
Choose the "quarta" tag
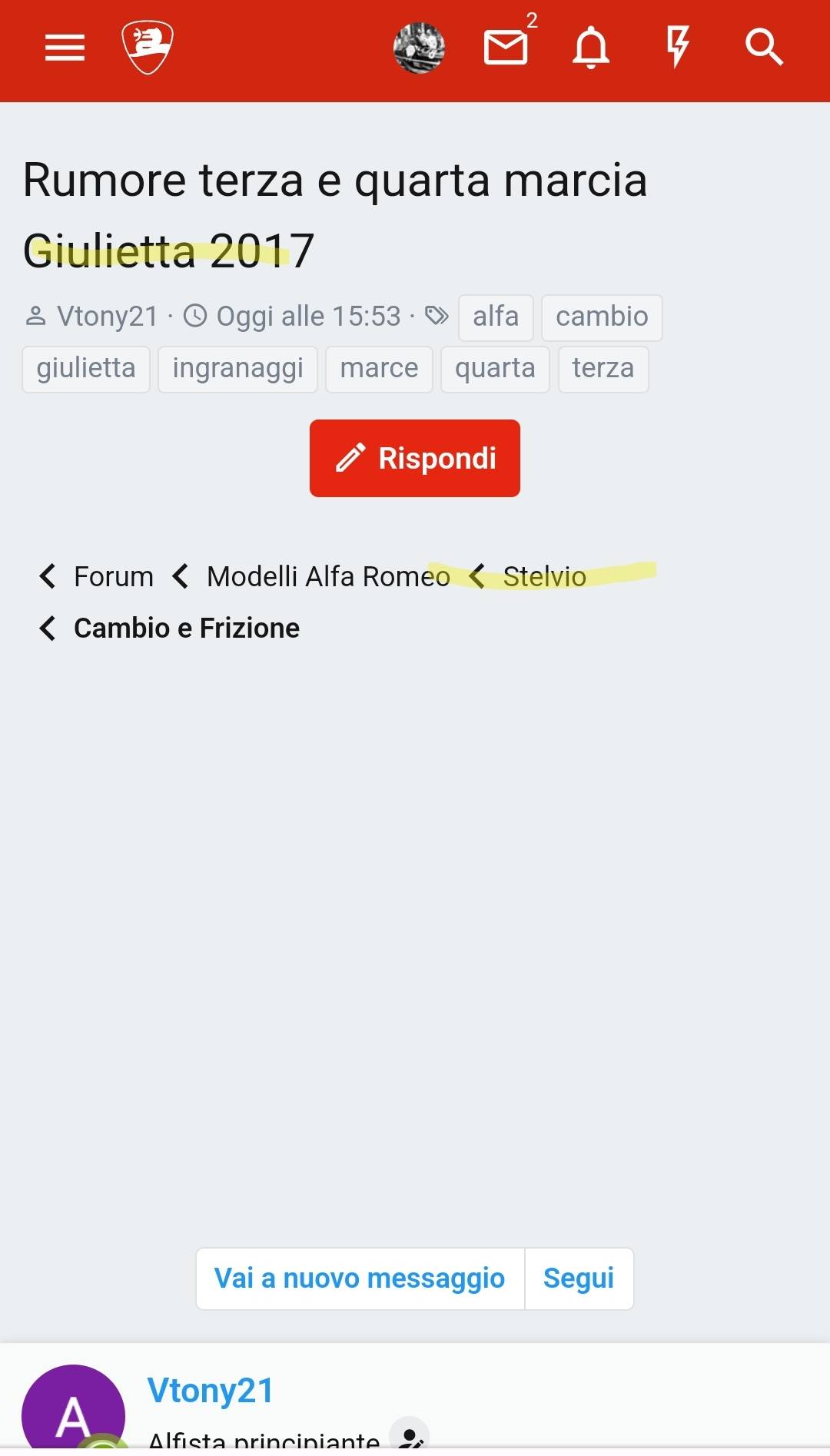point(495,368)
